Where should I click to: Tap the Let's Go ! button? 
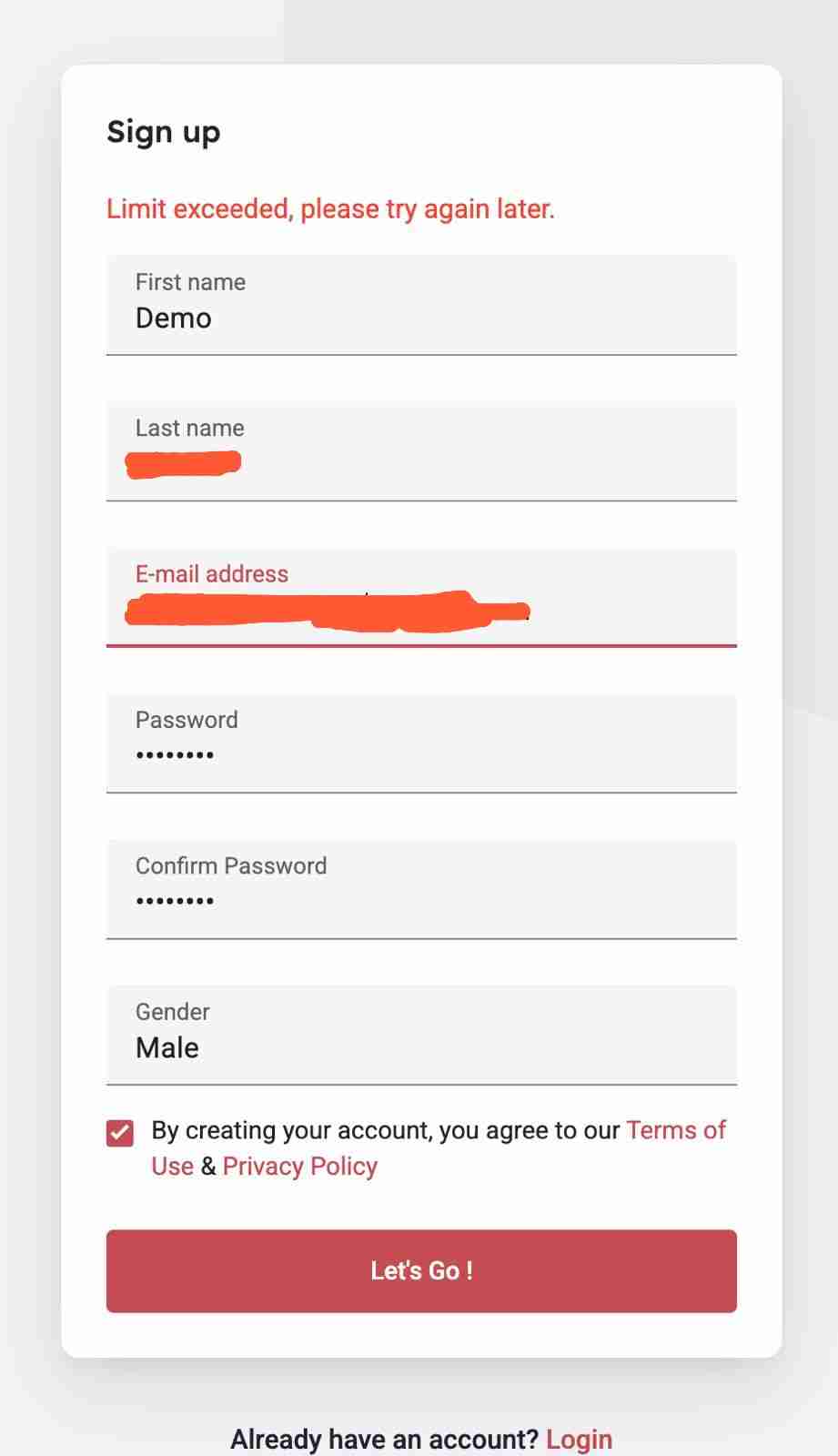[420, 1270]
